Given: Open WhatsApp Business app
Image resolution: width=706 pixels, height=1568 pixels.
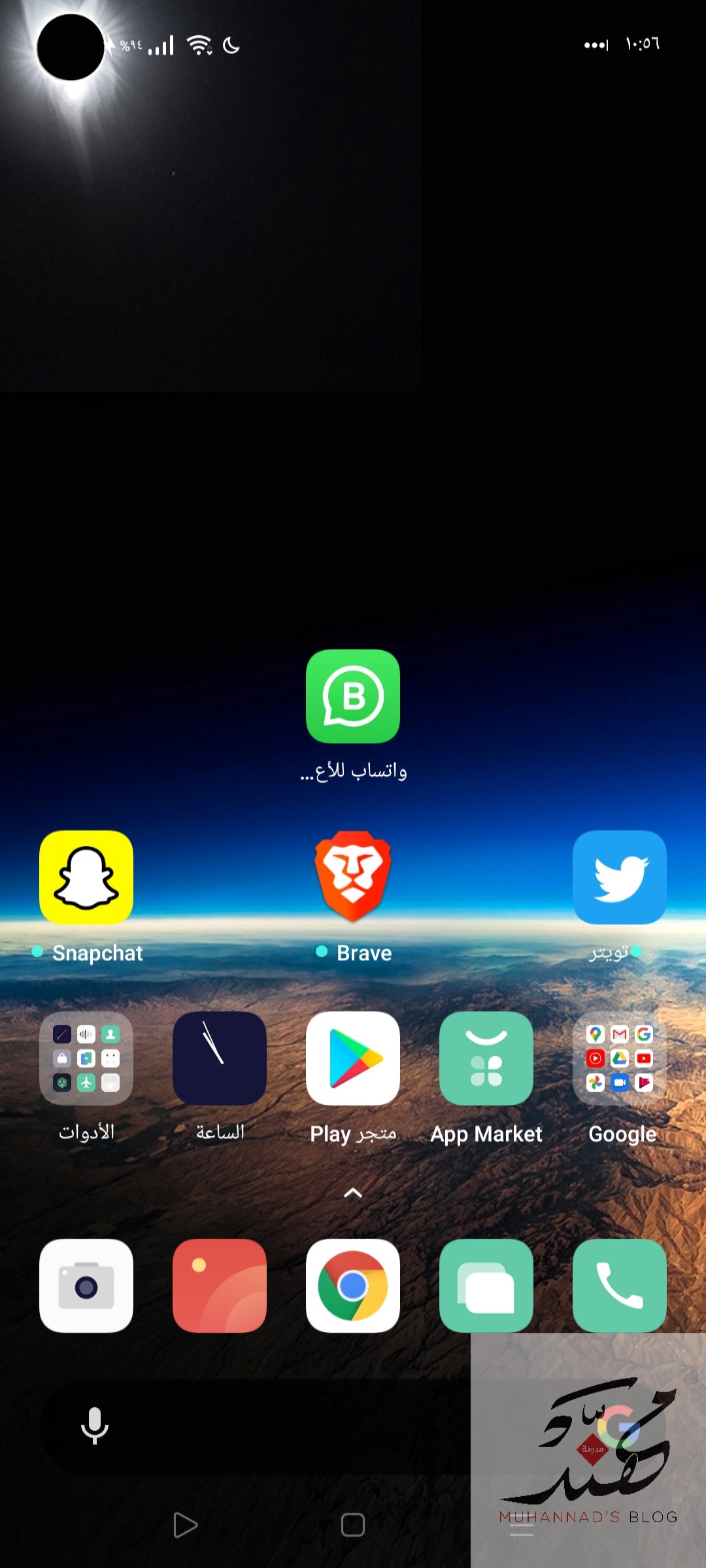Looking at the screenshot, I should tap(353, 696).
